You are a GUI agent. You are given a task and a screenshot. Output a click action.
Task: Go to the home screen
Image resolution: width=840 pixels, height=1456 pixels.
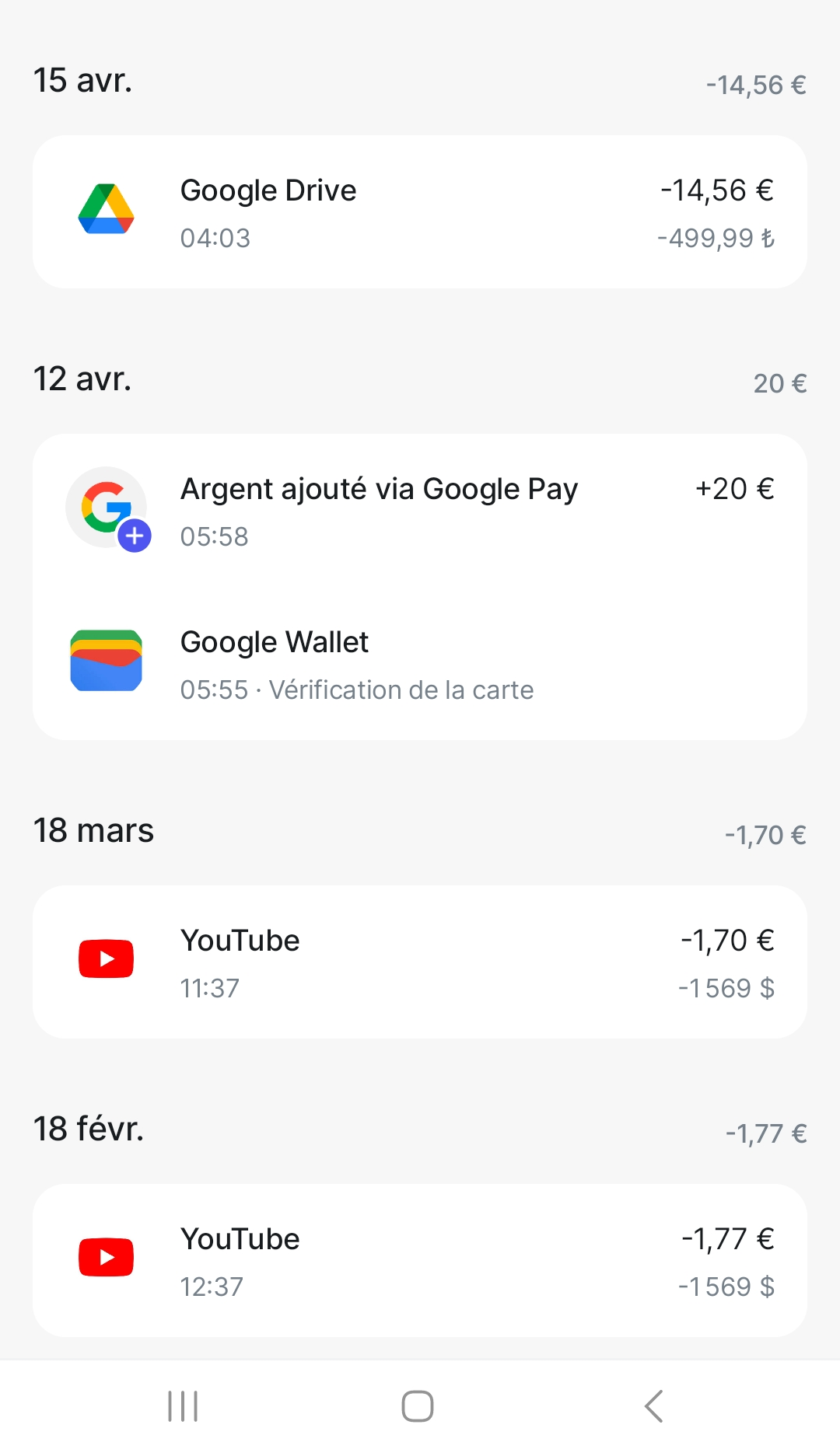pyautogui.click(x=418, y=1406)
